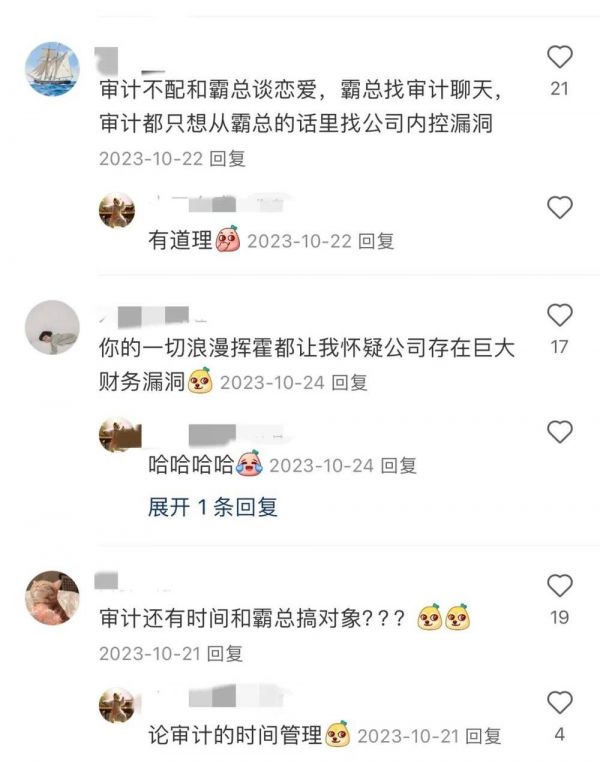Image resolution: width=600 pixels, height=762 pixels.
Task: Like the comment 审计还有时间和霸总搞对象
Action: point(560,586)
